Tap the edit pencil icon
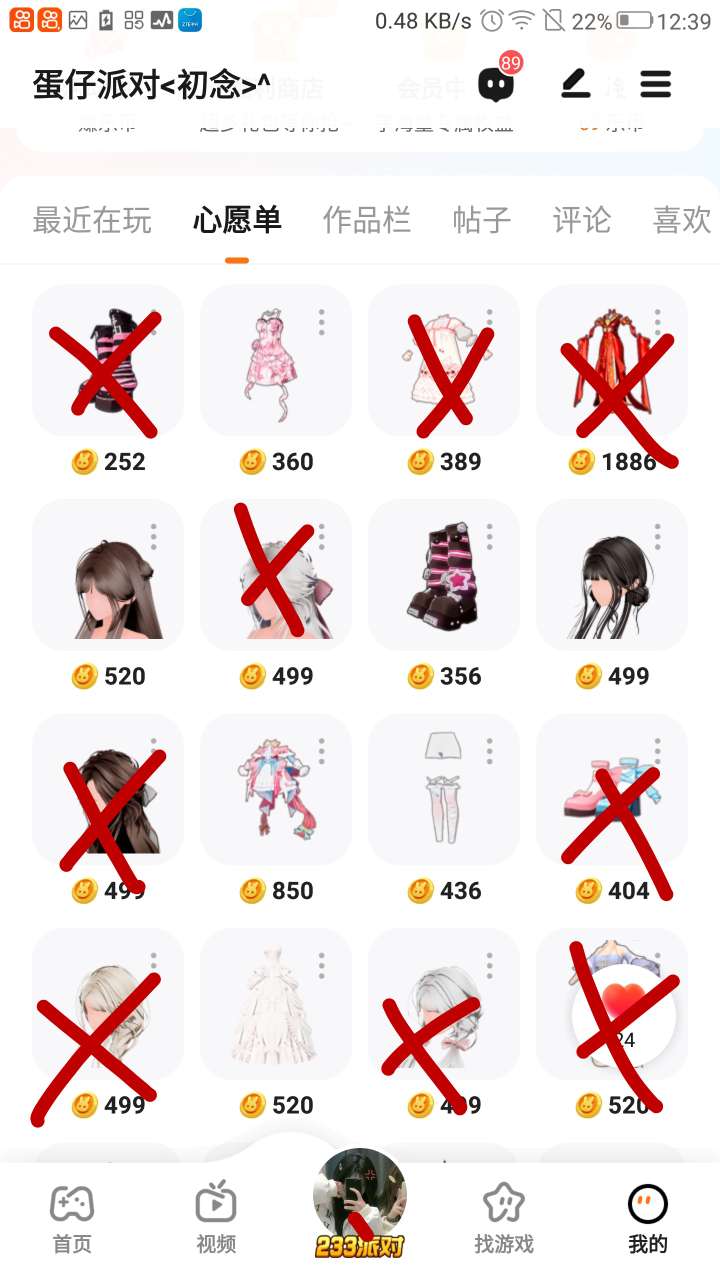The height and width of the screenshot is (1280, 720). click(x=576, y=84)
